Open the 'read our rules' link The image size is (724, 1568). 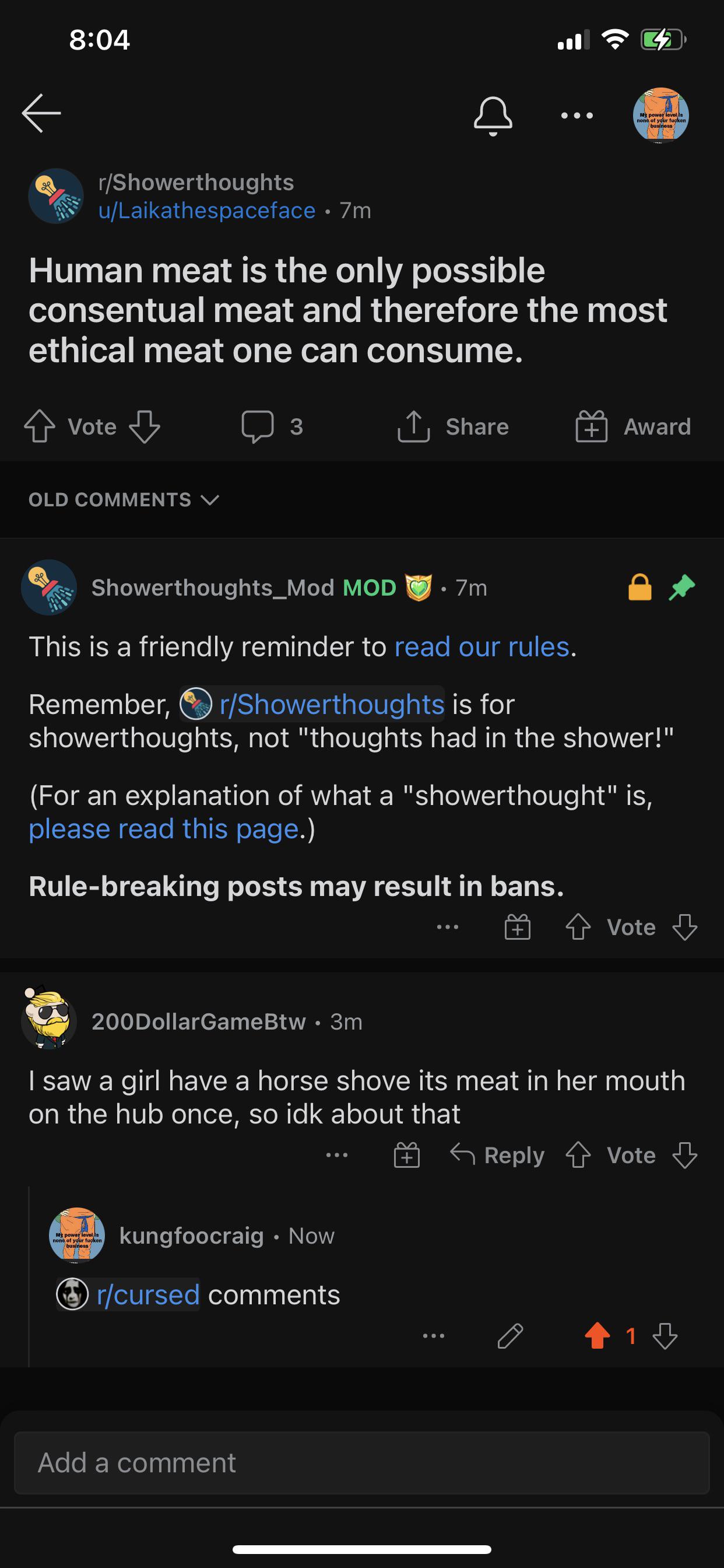click(482, 646)
